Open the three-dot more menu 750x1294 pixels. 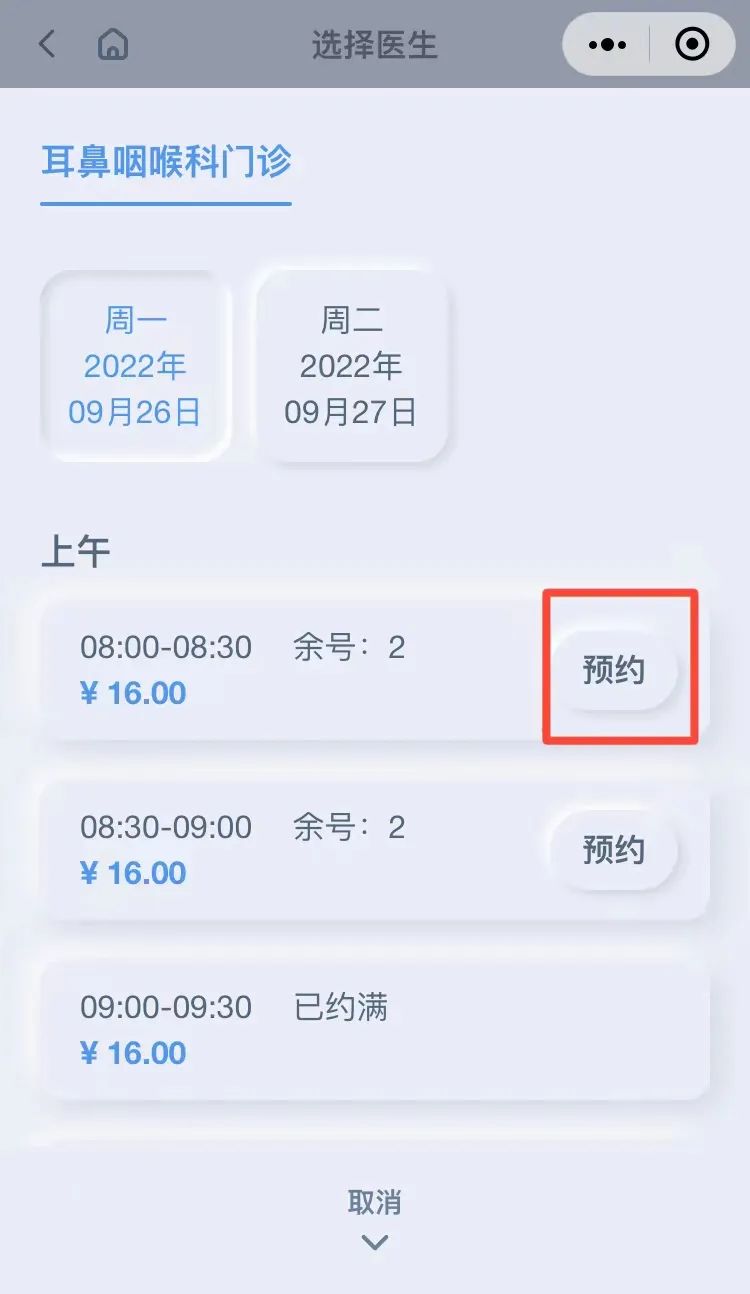607,45
